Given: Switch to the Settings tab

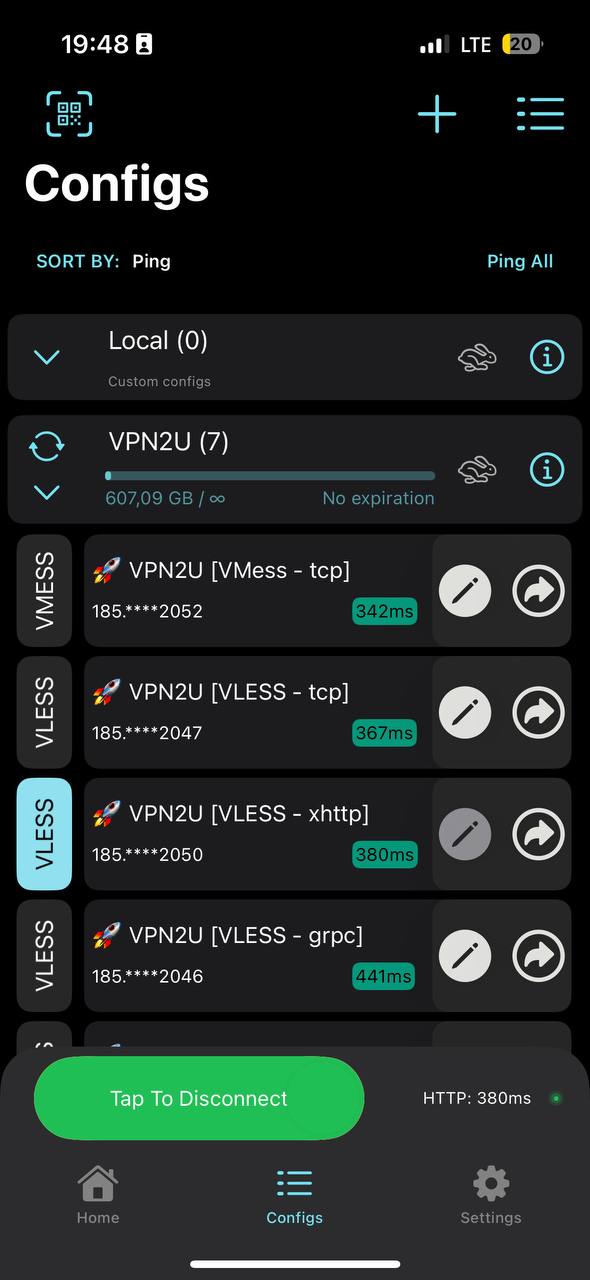Looking at the screenshot, I should [491, 1195].
